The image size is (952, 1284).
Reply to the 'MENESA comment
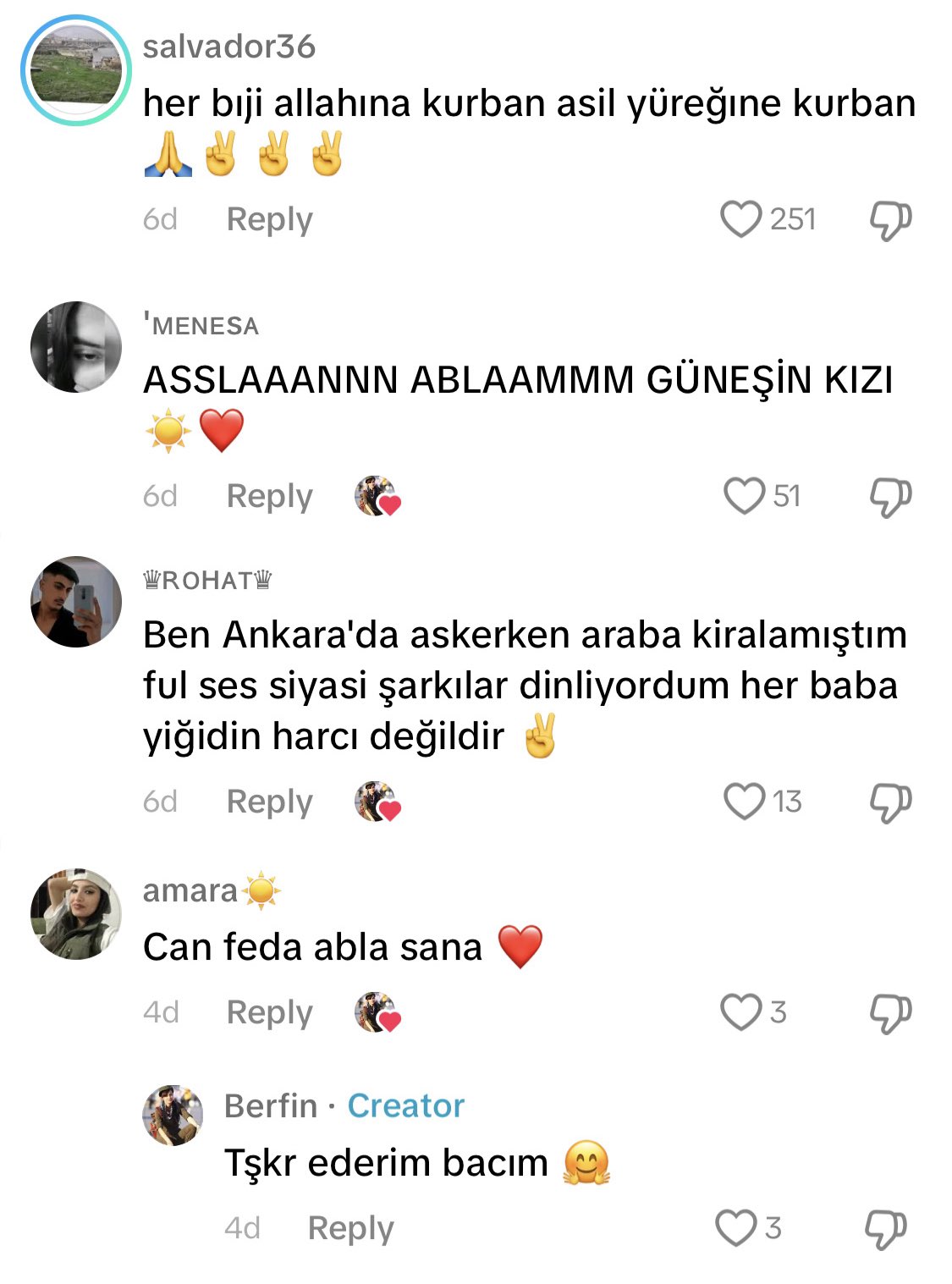[269, 496]
